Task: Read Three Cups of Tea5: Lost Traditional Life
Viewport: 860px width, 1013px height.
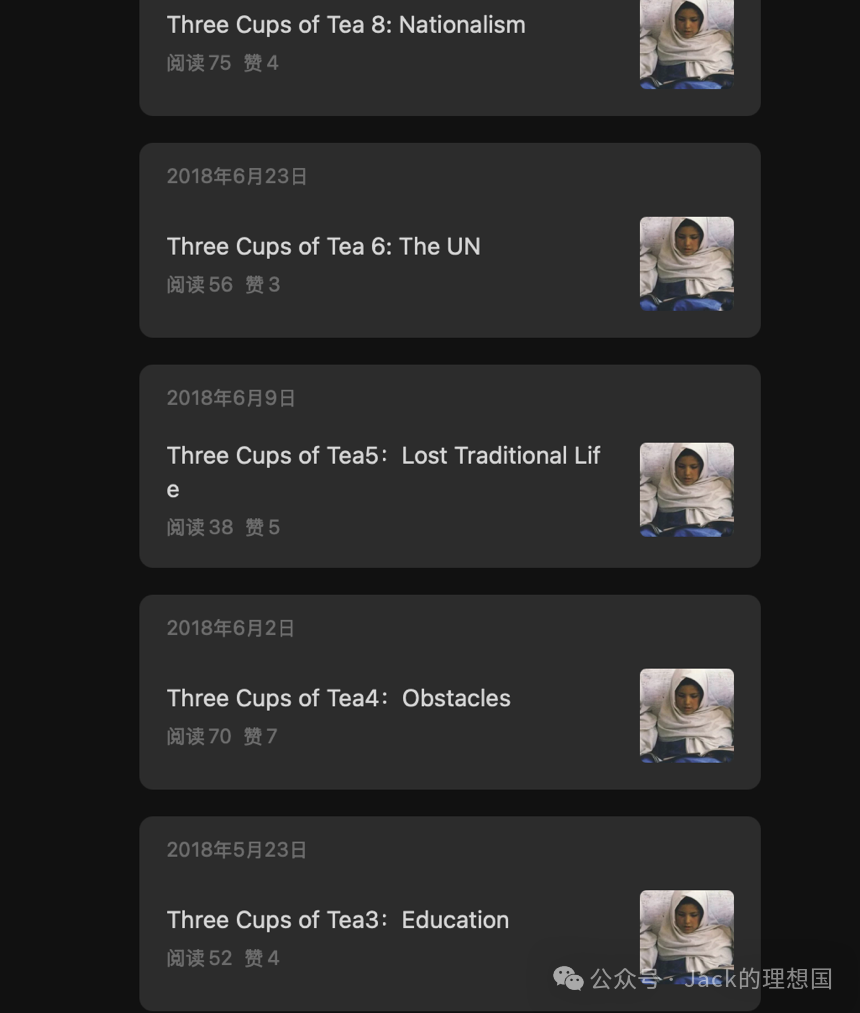Action: point(383,457)
